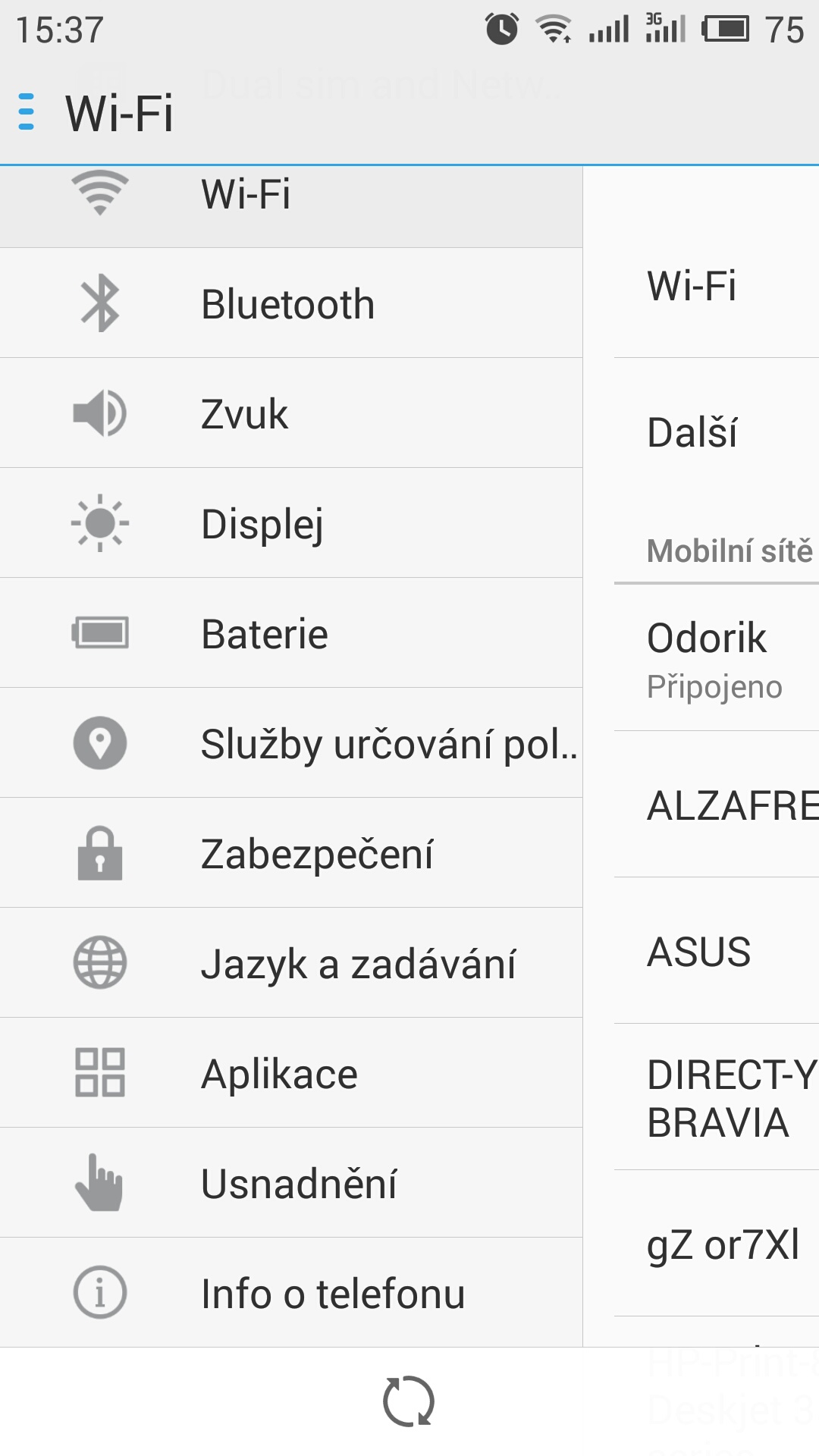The height and width of the screenshot is (1456, 819).
Task: Open Aplikace settings
Action: pyautogui.click(x=291, y=1073)
